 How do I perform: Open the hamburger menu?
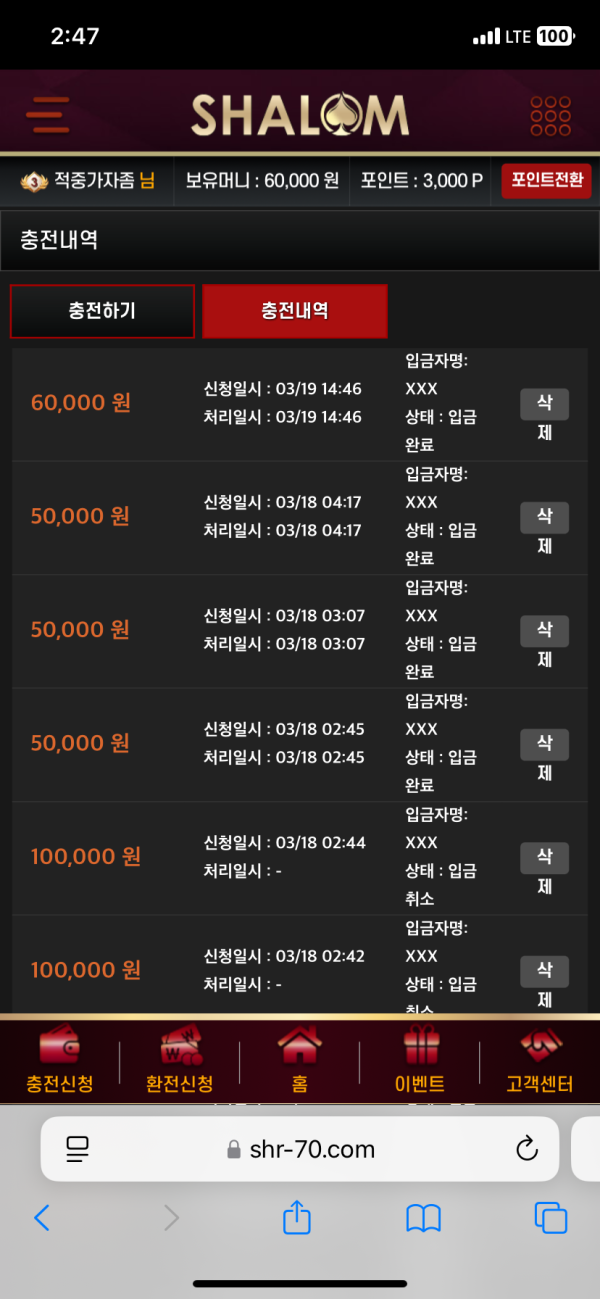[x=47, y=114]
